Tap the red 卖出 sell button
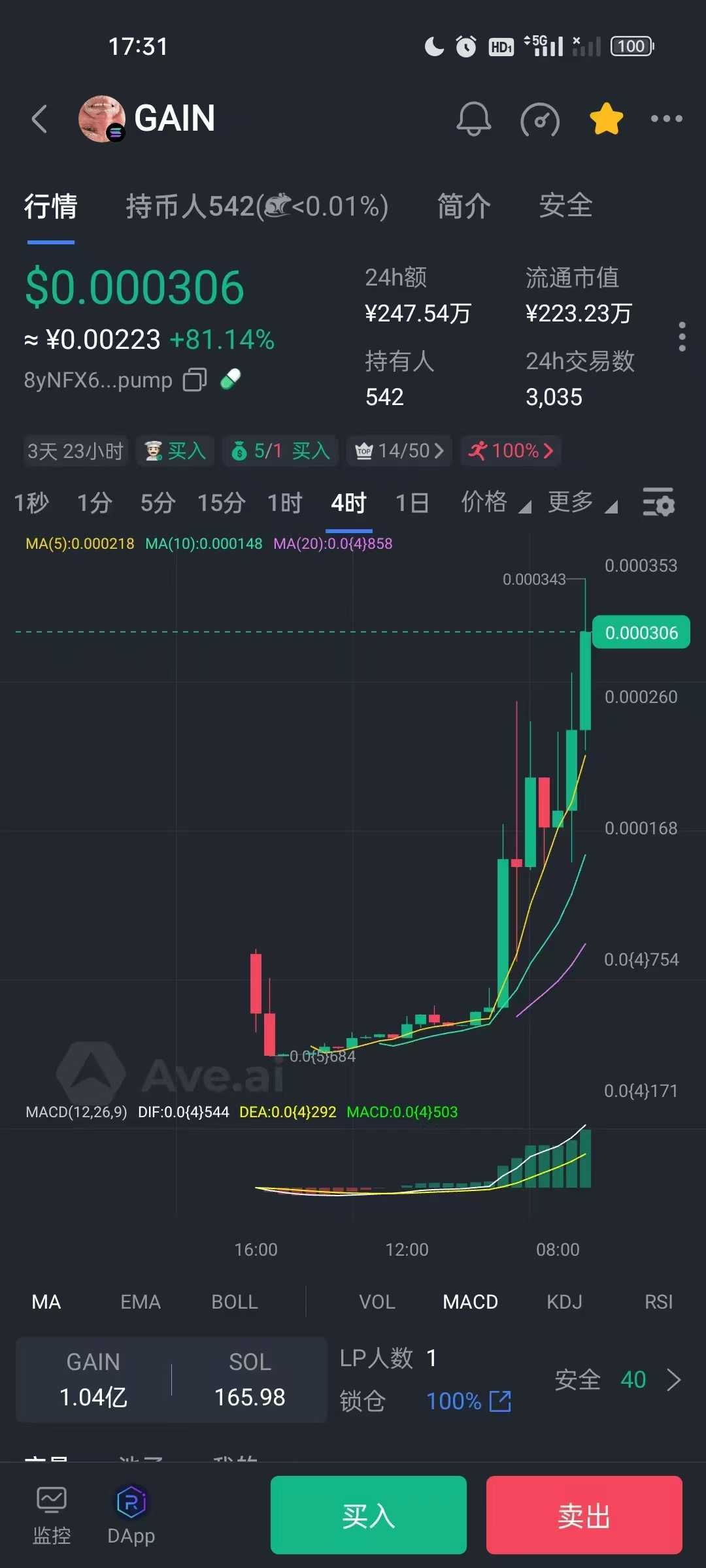This screenshot has height=1568, width=706. 584,1515
